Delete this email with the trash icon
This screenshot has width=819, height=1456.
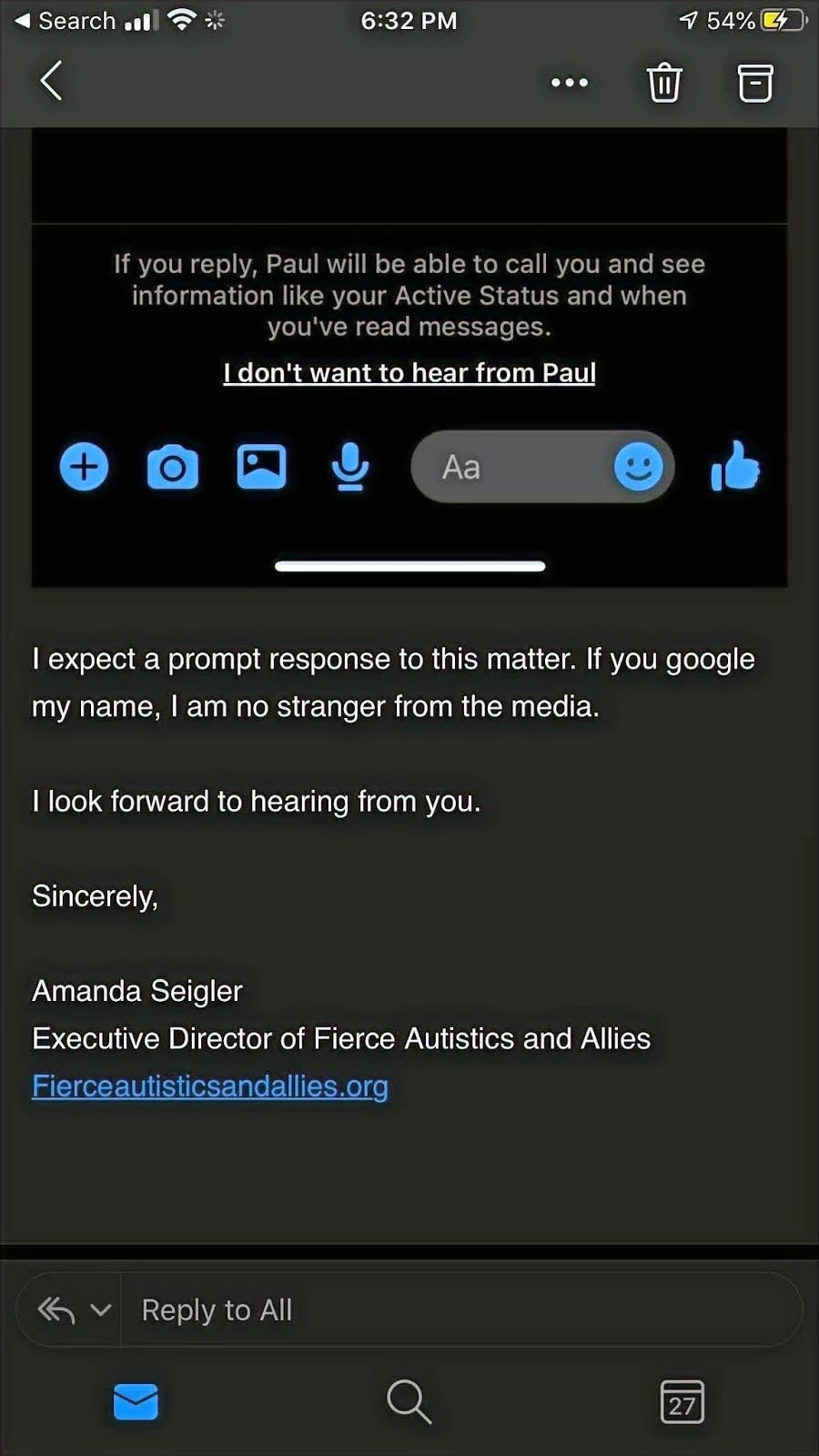(x=664, y=83)
